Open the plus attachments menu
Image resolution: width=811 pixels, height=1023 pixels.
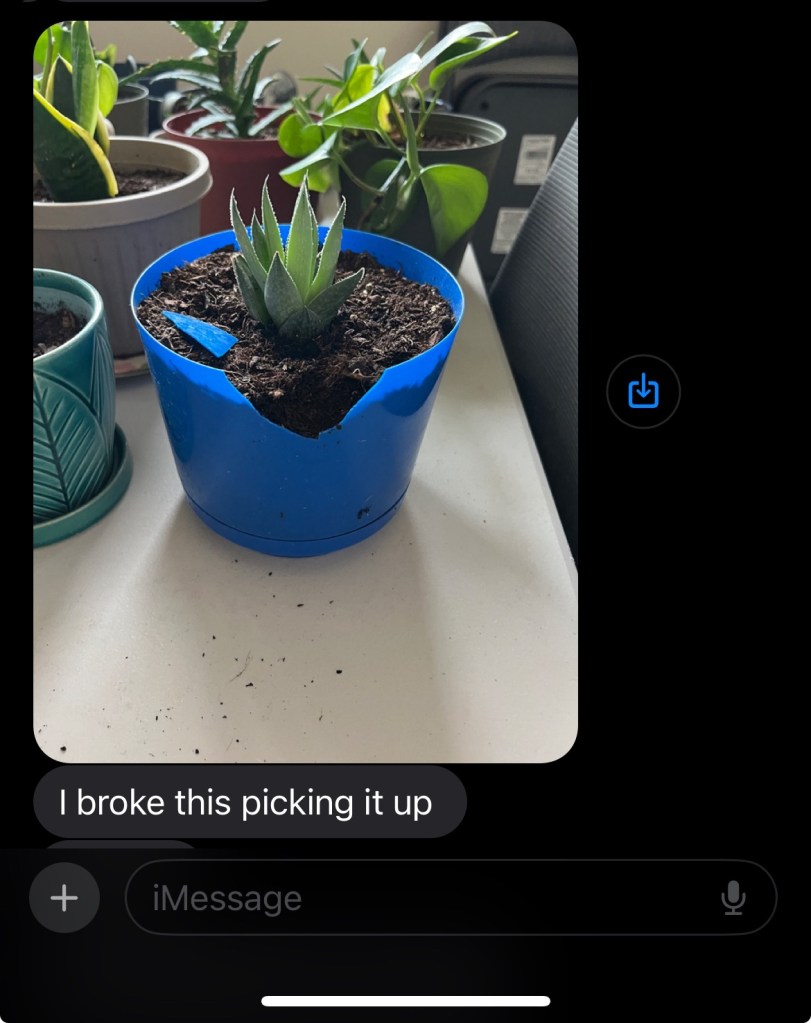click(64, 897)
